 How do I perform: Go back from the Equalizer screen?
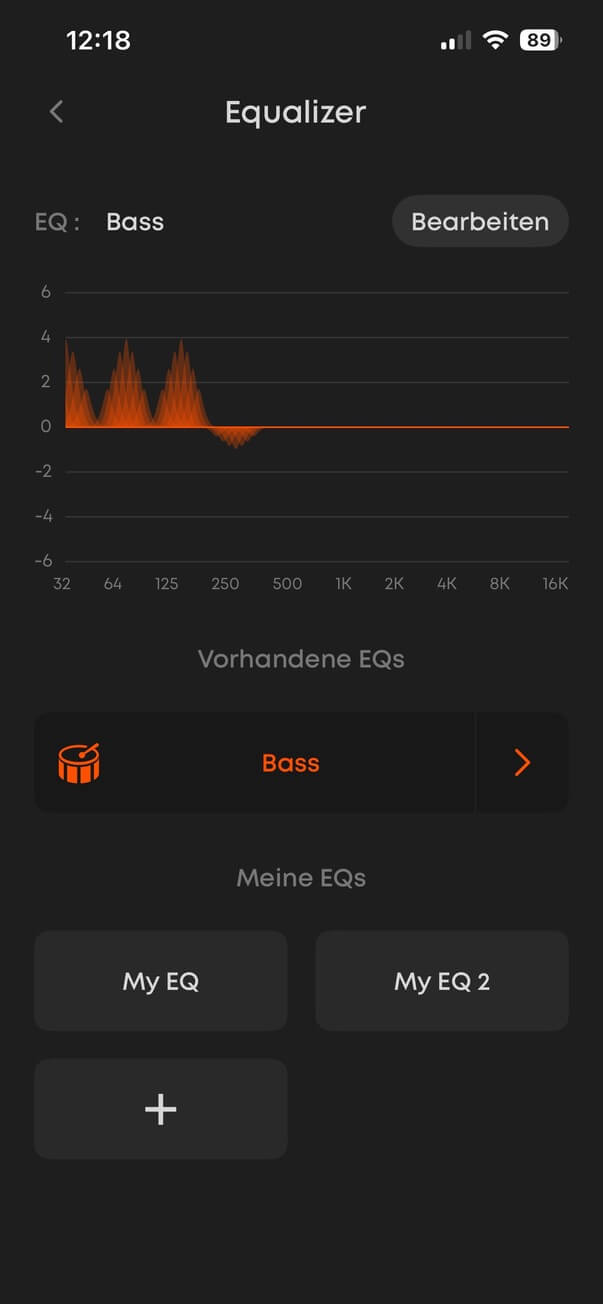point(57,112)
